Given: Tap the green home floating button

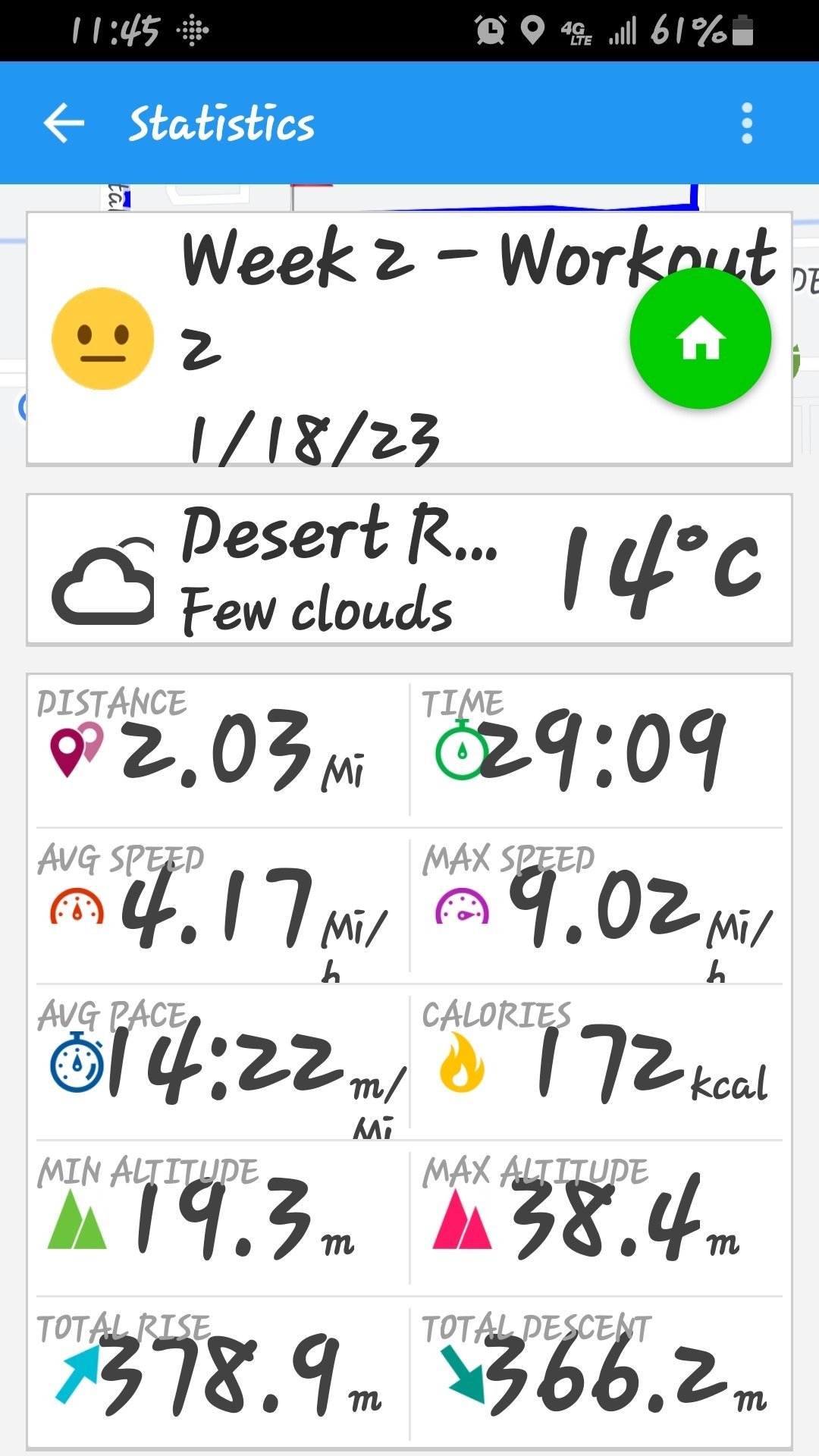Looking at the screenshot, I should (700, 338).
